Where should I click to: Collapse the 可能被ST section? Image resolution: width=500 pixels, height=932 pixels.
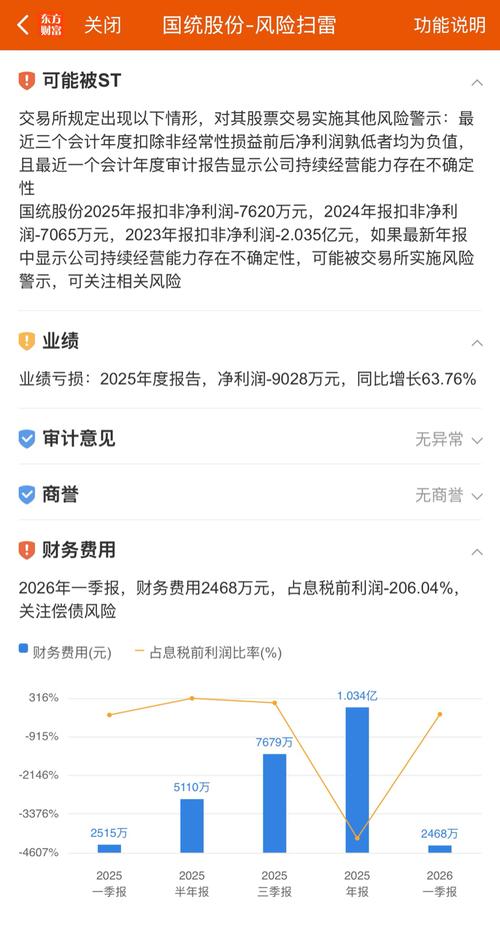coord(477,83)
